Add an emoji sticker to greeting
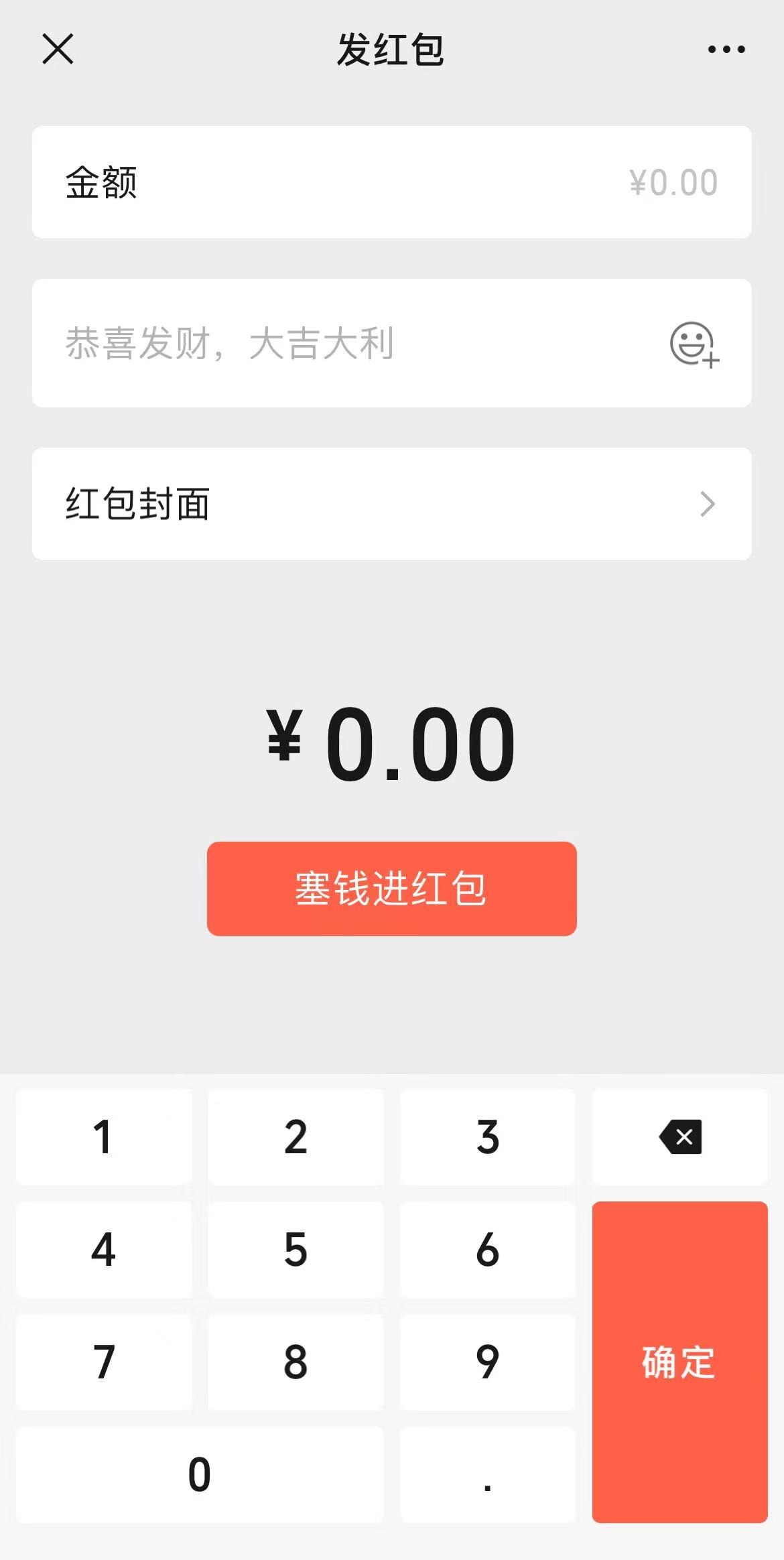784x1560 pixels. point(694,344)
